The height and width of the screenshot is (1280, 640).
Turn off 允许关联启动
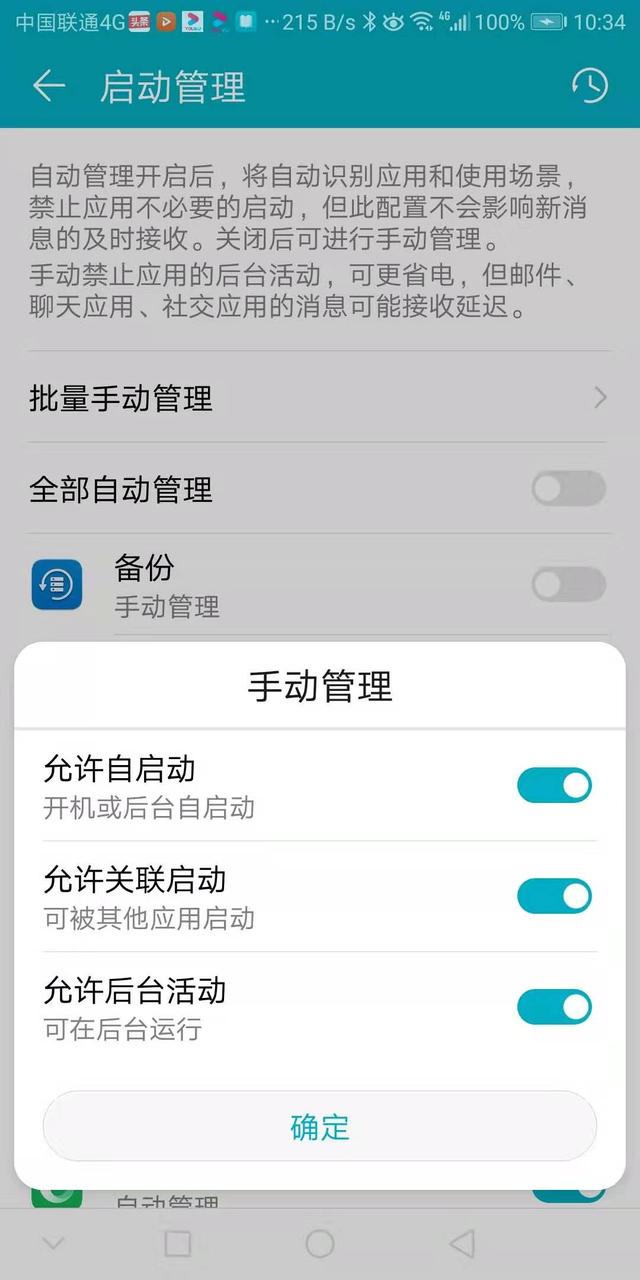point(554,896)
